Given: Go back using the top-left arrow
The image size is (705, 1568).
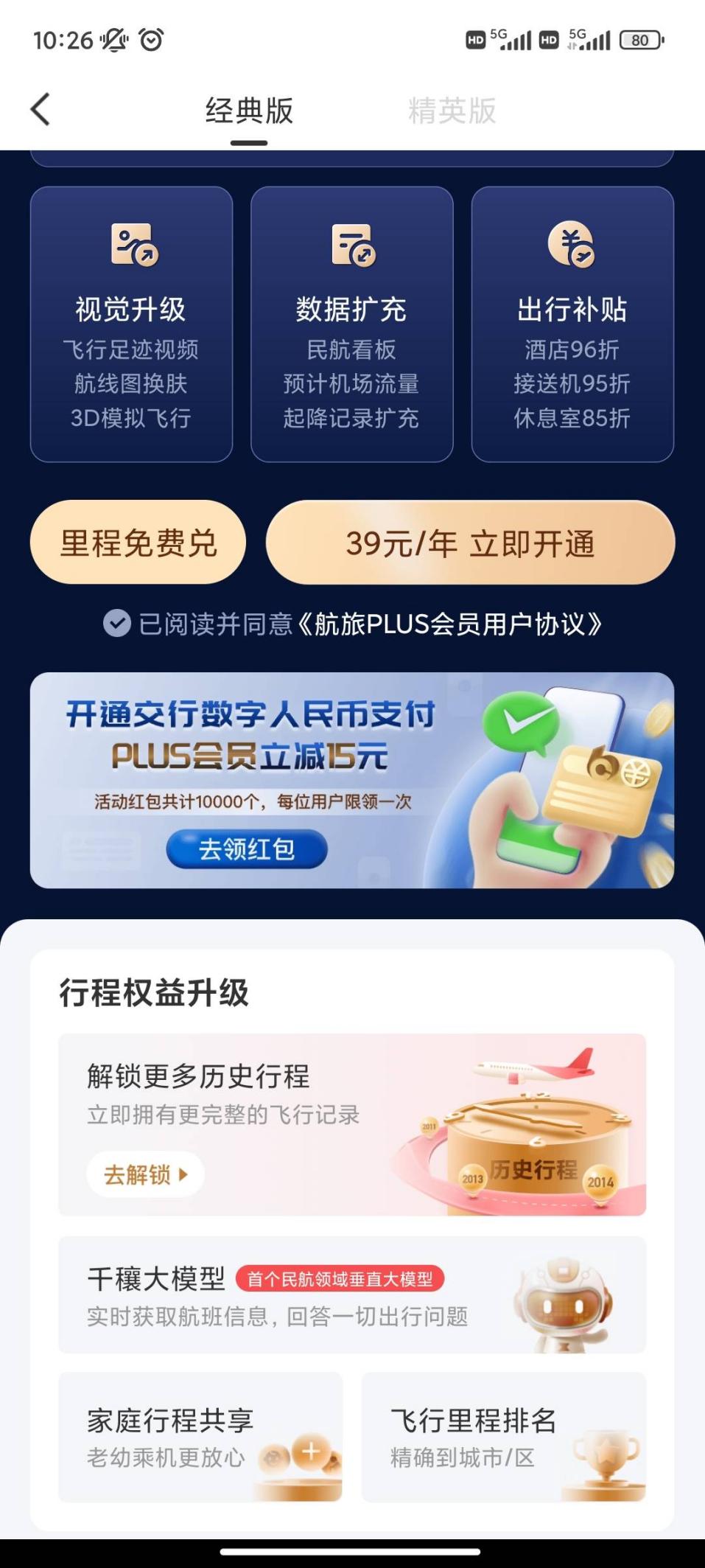Looking at the screenshot, I should tap(41, 110).
